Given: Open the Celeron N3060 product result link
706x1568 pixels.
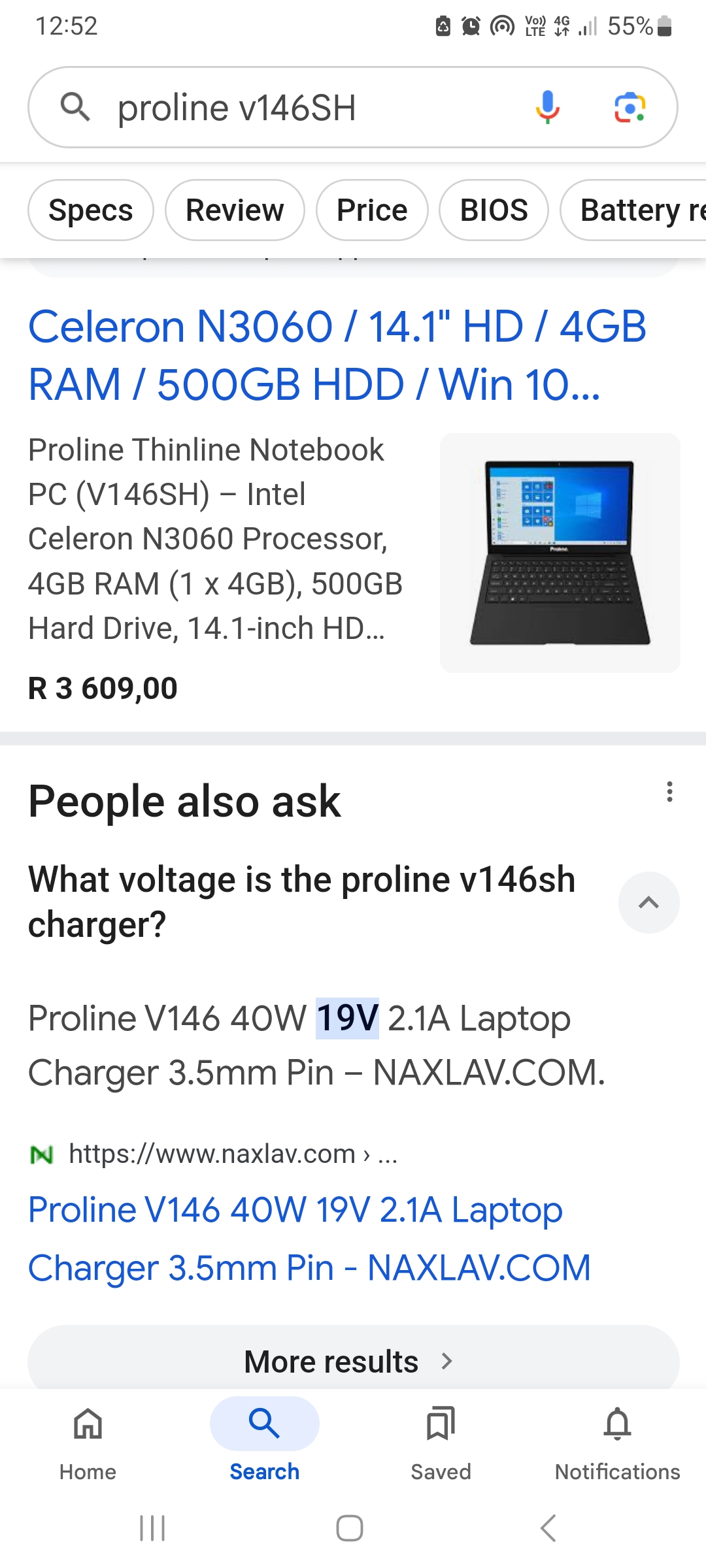Looking at the screenshot, I should (x=337, y=355).
